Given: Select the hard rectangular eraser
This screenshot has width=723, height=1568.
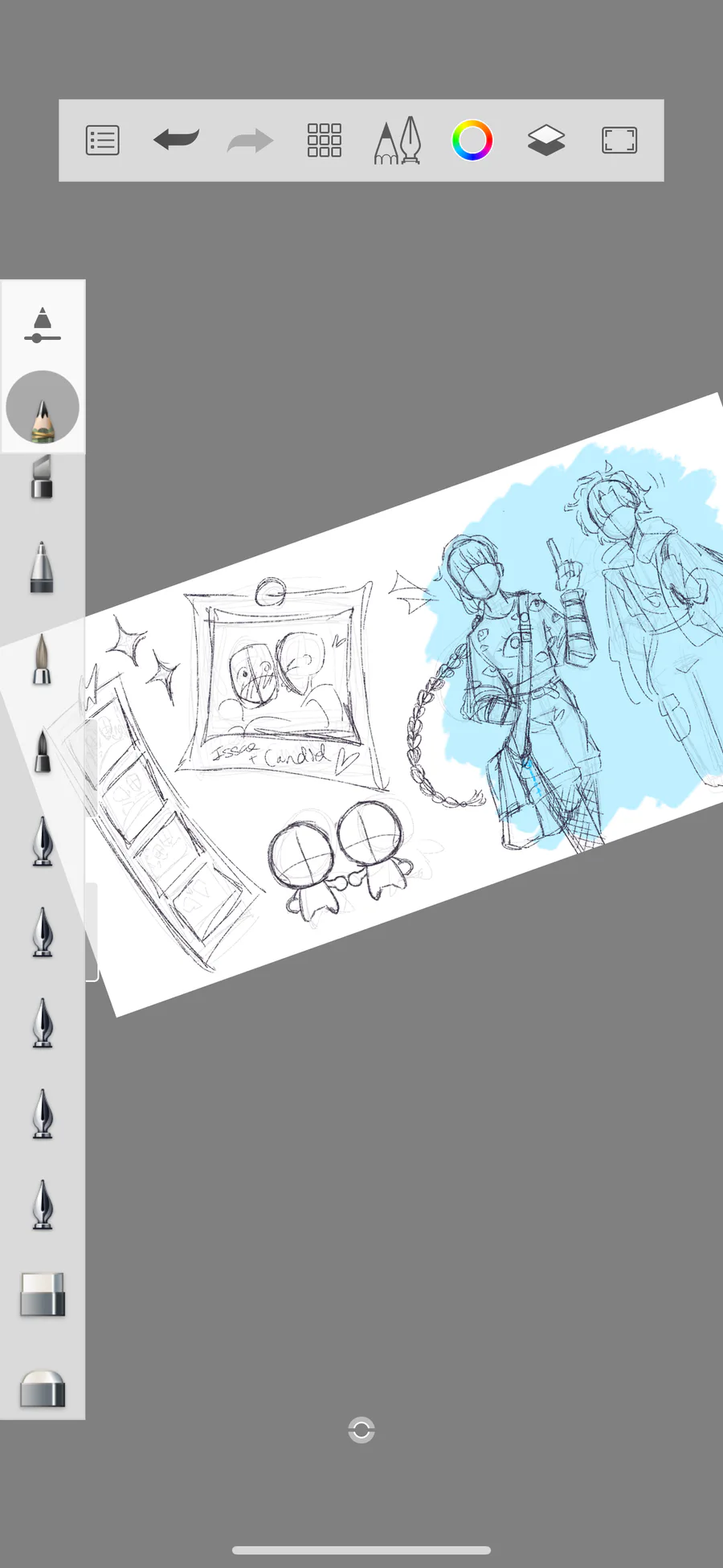Looking at the screenshot, I should 43,1295.
